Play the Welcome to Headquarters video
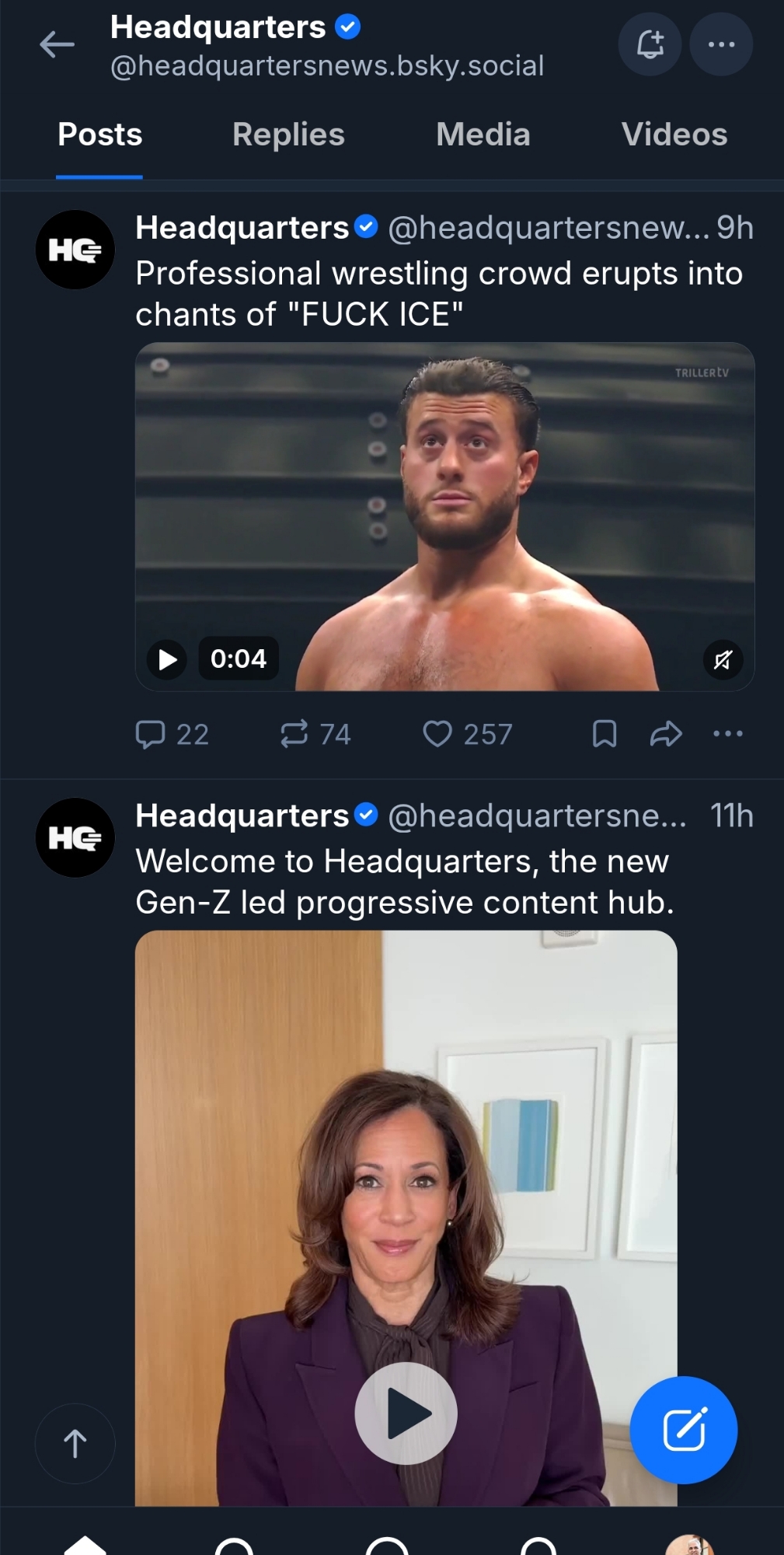 [x=406, y=1413]
